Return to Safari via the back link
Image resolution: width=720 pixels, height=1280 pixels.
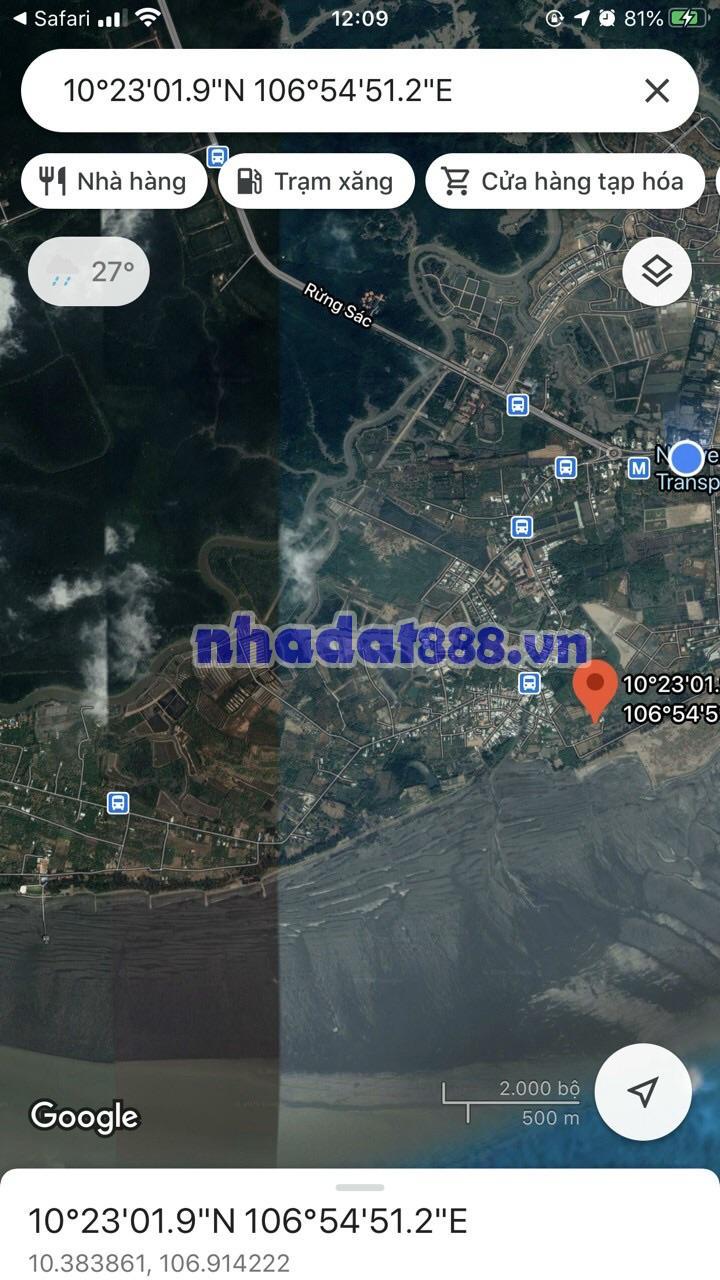pos(50,18)
